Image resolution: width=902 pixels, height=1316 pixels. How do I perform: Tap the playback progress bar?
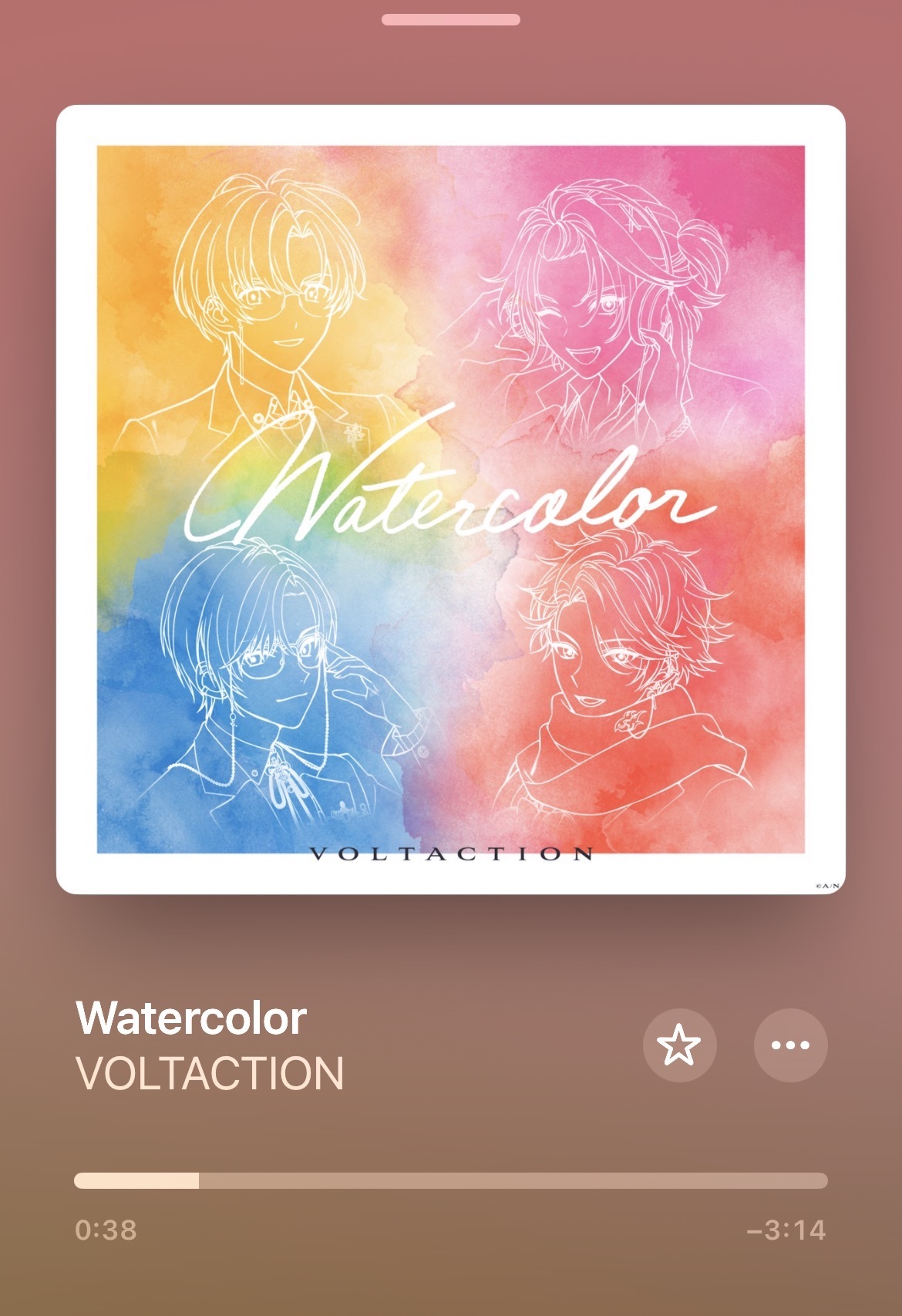point(450,1180)
